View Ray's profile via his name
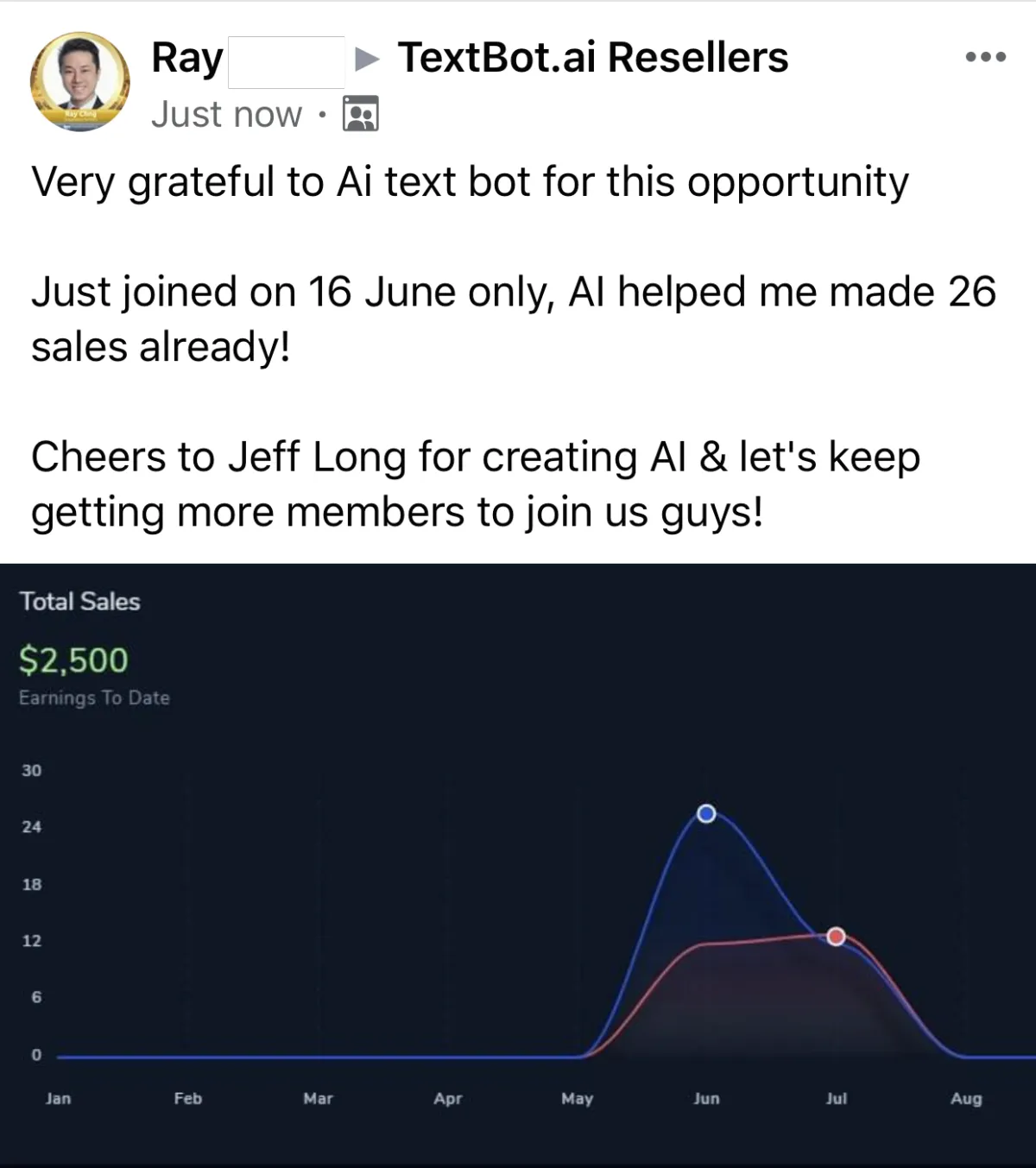1036x1168 pixels. pos(187,58)
